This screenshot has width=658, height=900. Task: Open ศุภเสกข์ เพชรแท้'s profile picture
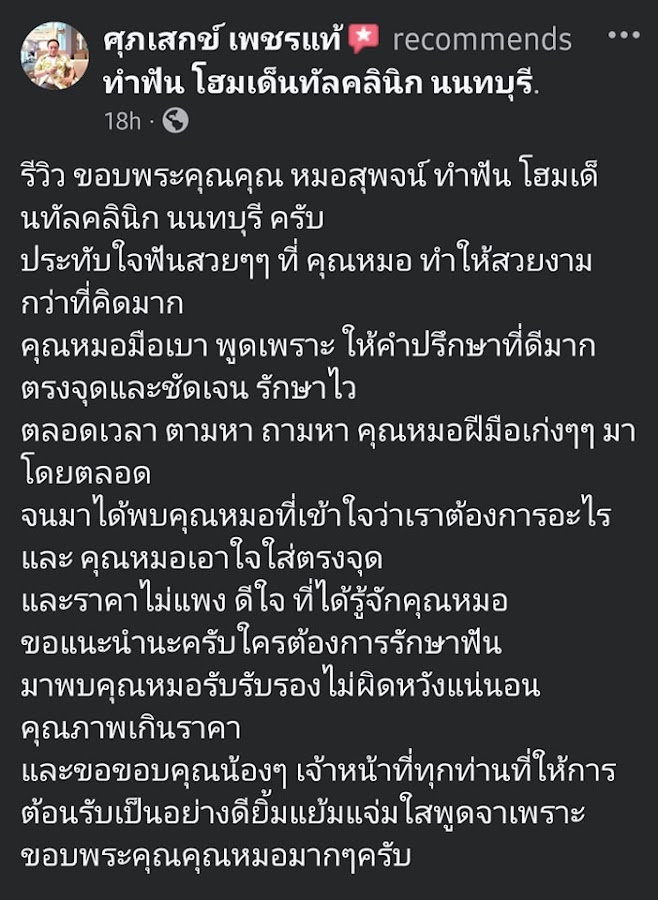pyautogui.click(x=55, y=56)
